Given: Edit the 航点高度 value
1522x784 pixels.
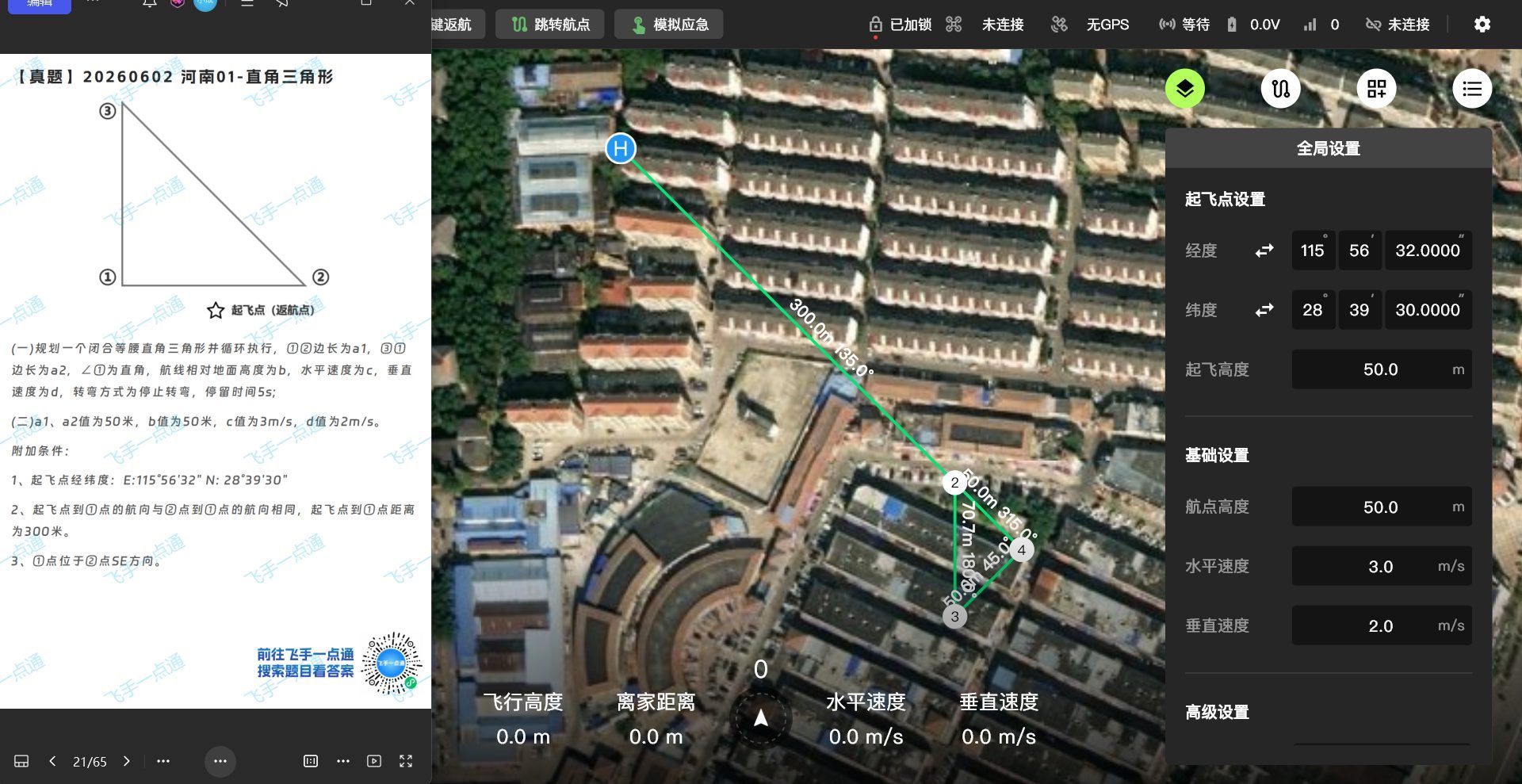Looking at the screenshot, I should click(x=1382, y=507).
